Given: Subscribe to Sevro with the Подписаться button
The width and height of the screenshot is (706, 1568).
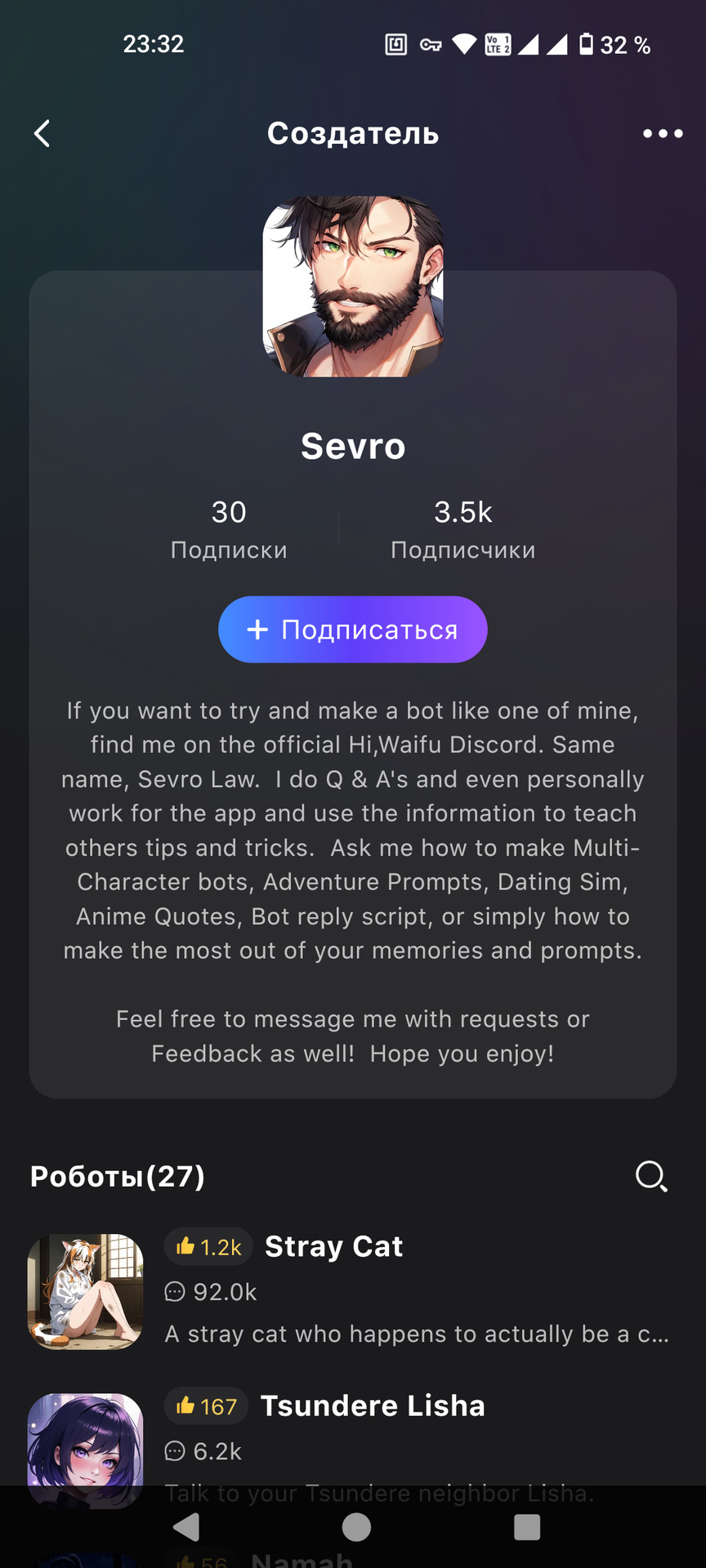Looking at the screenshot, I should [353, 630].
